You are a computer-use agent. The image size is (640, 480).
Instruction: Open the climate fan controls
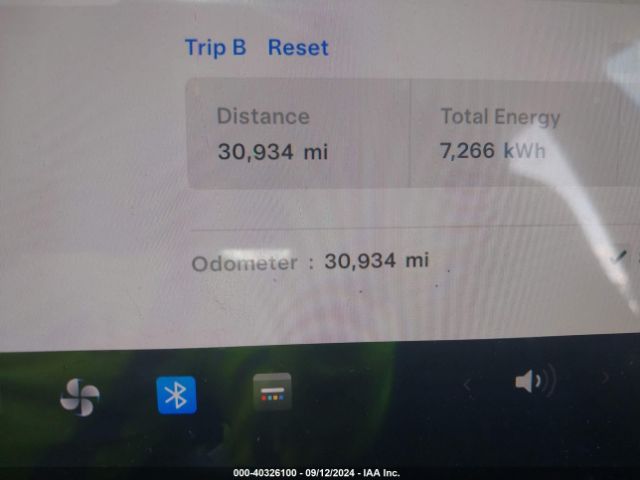pyautogui.click(x=79, y=397)
